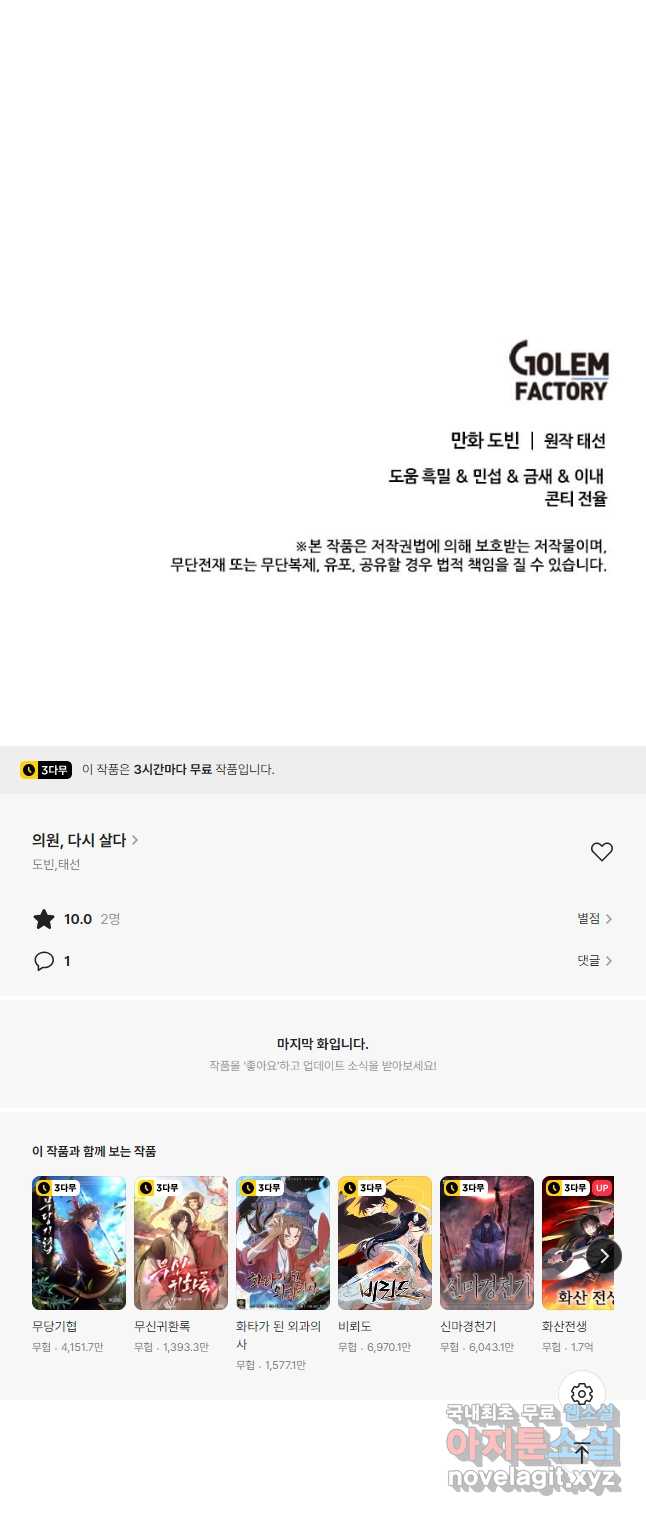Open the 무신귀환록 webtoon card
Image resolution: width=646 pixels, height=1516 pixels.
181,1243
